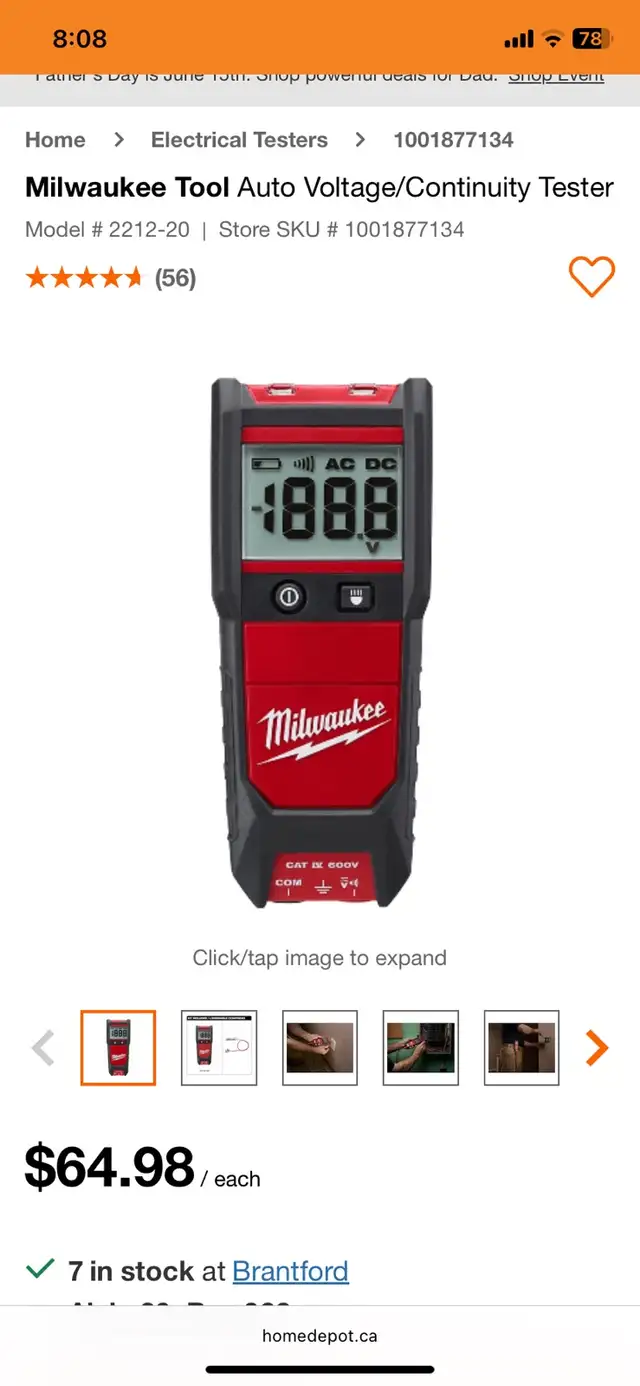Open the Electrical Testers breadcrumb
640x1386 pixels.
pos(239,140)
